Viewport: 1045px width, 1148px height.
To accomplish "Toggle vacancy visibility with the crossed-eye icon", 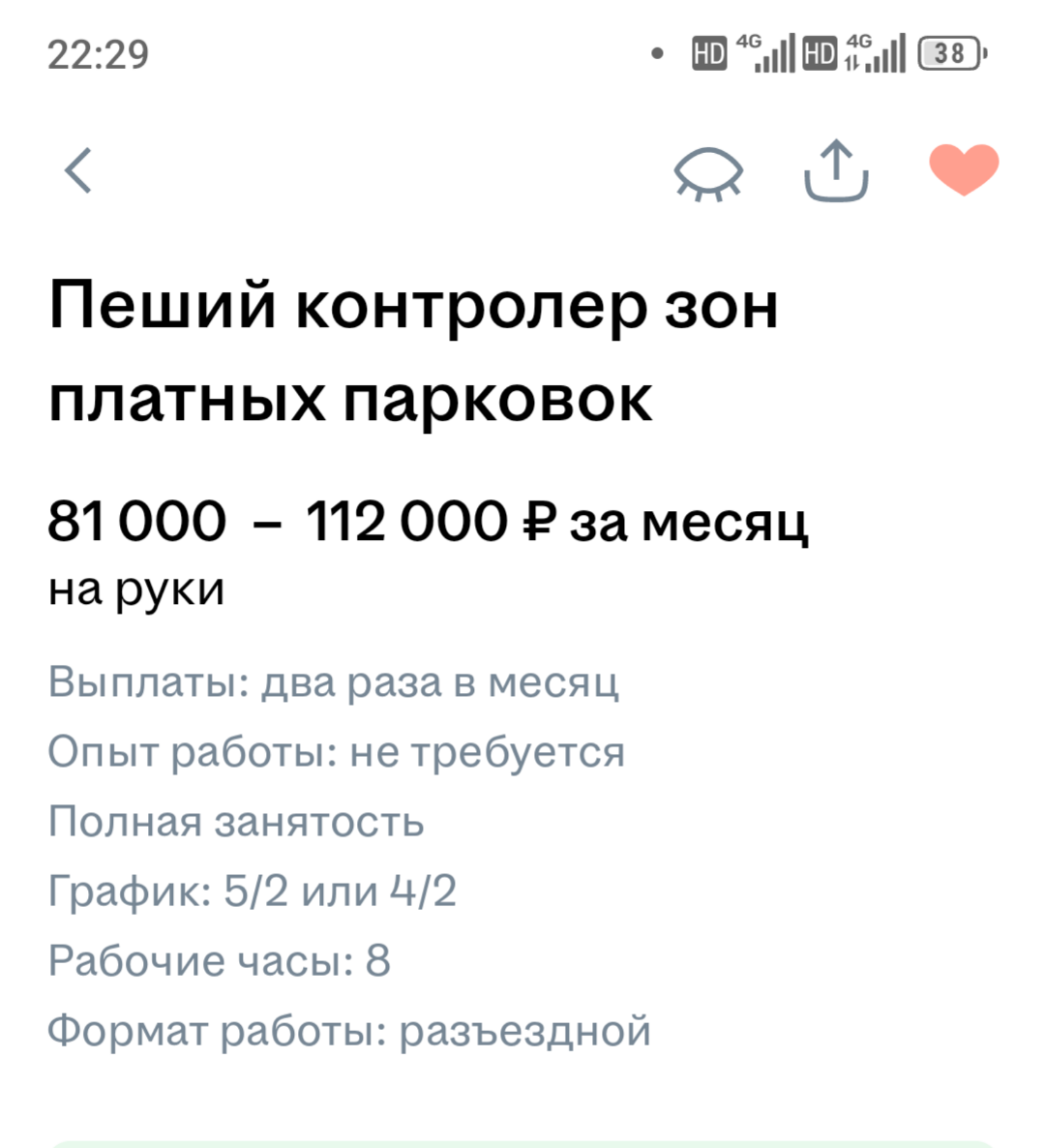I will coord(709,173).
